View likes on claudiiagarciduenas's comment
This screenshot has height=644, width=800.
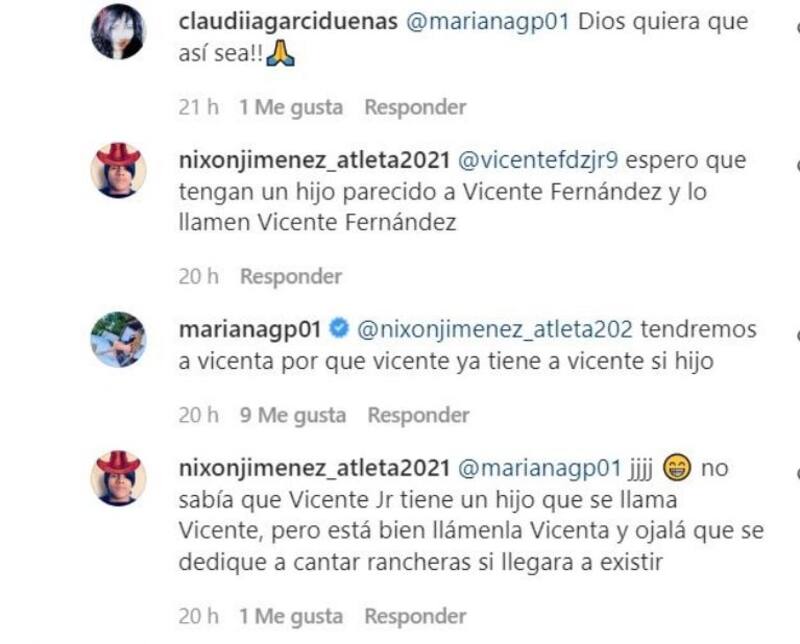[x=290, y=107]
